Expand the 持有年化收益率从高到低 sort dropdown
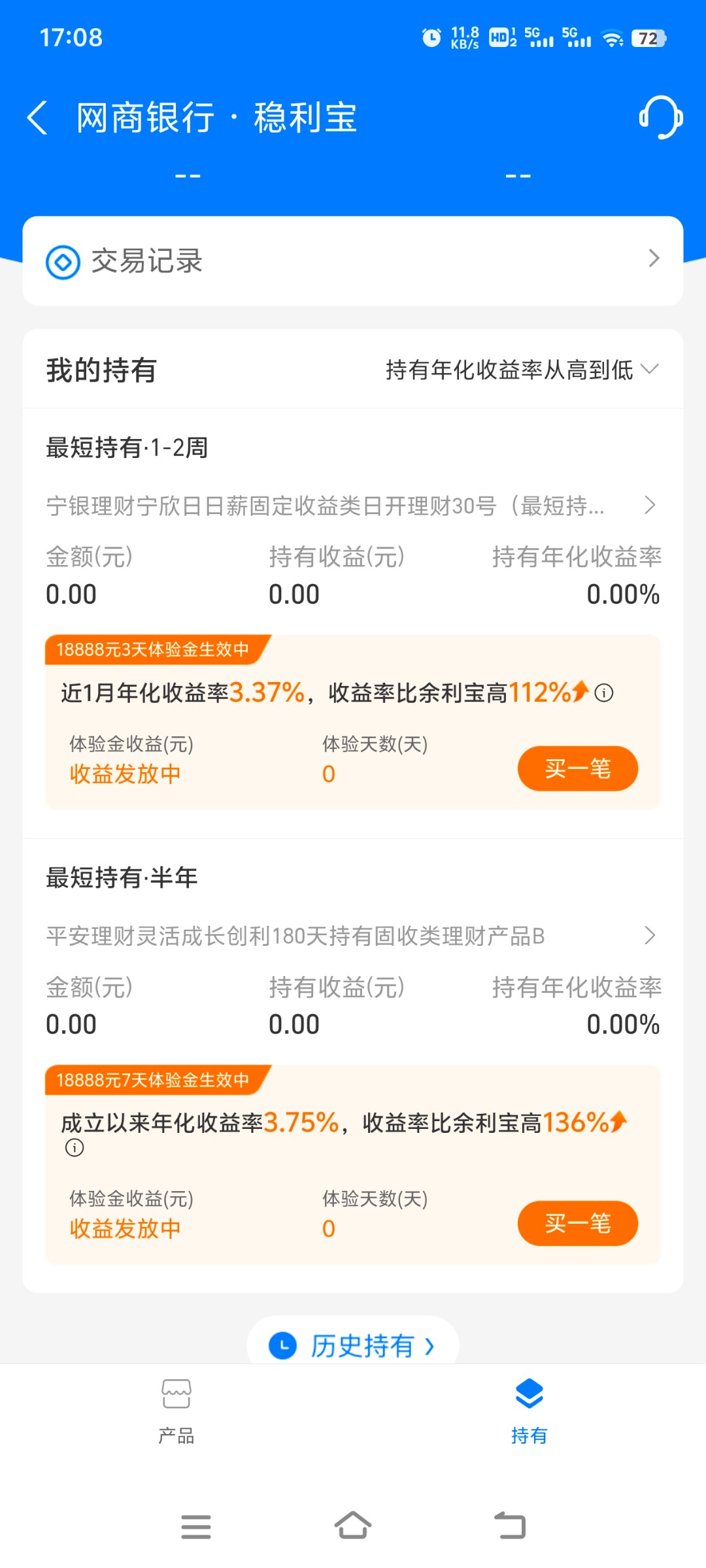 click(522, 370)
